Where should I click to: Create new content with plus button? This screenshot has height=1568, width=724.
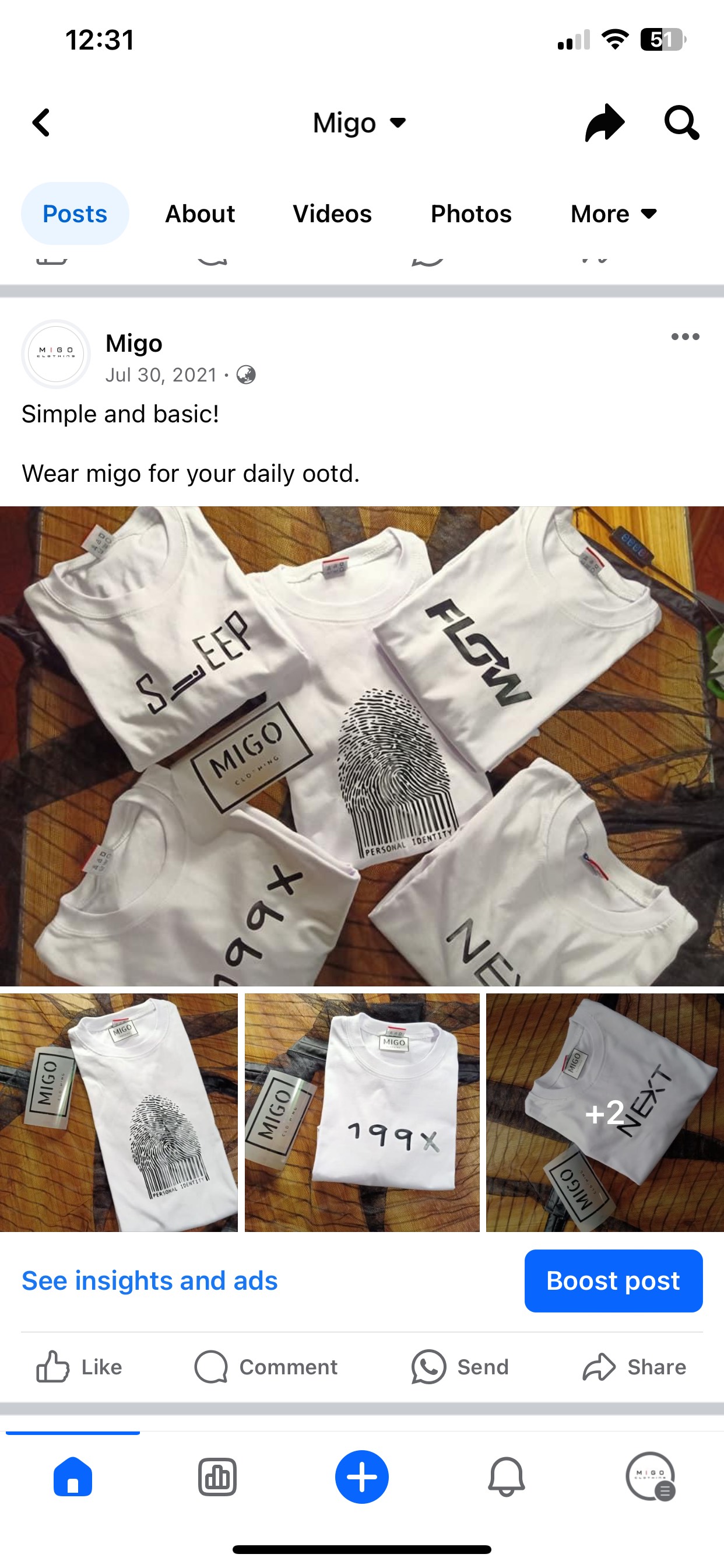pyautogui.click(x=362, y=1476)
